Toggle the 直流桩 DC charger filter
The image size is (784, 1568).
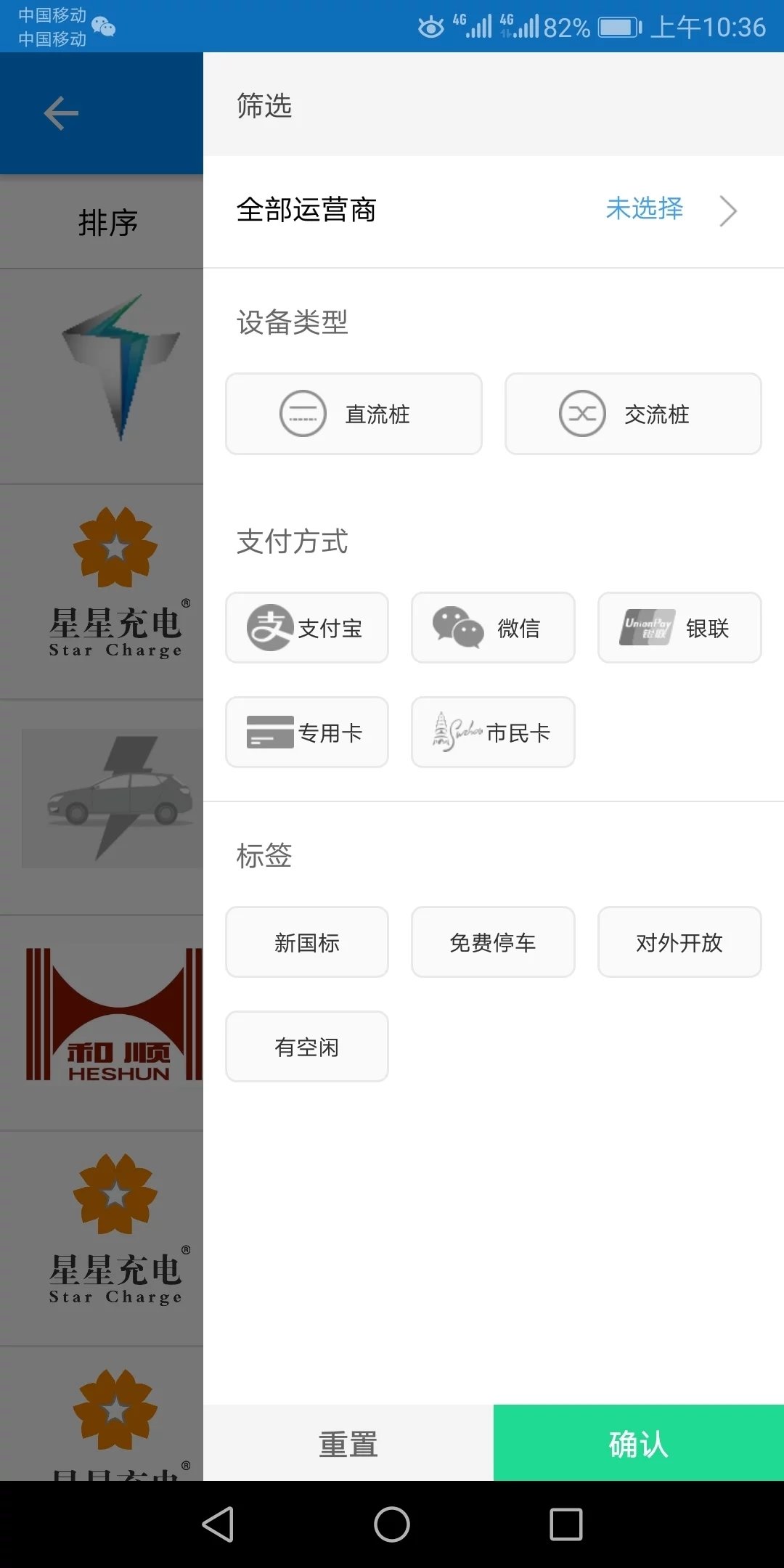353,414
